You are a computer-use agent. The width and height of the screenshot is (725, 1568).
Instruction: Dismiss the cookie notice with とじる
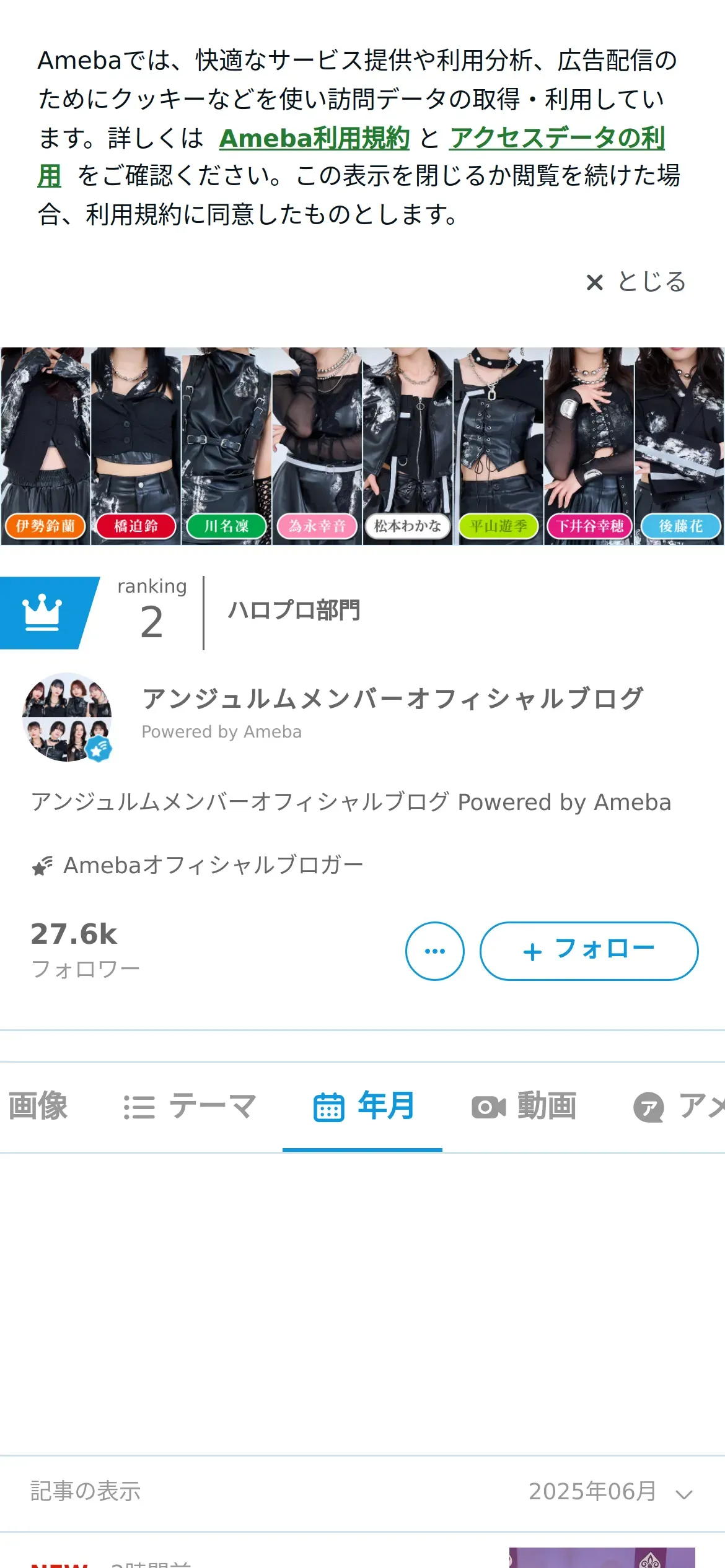[x=636, y=282]
